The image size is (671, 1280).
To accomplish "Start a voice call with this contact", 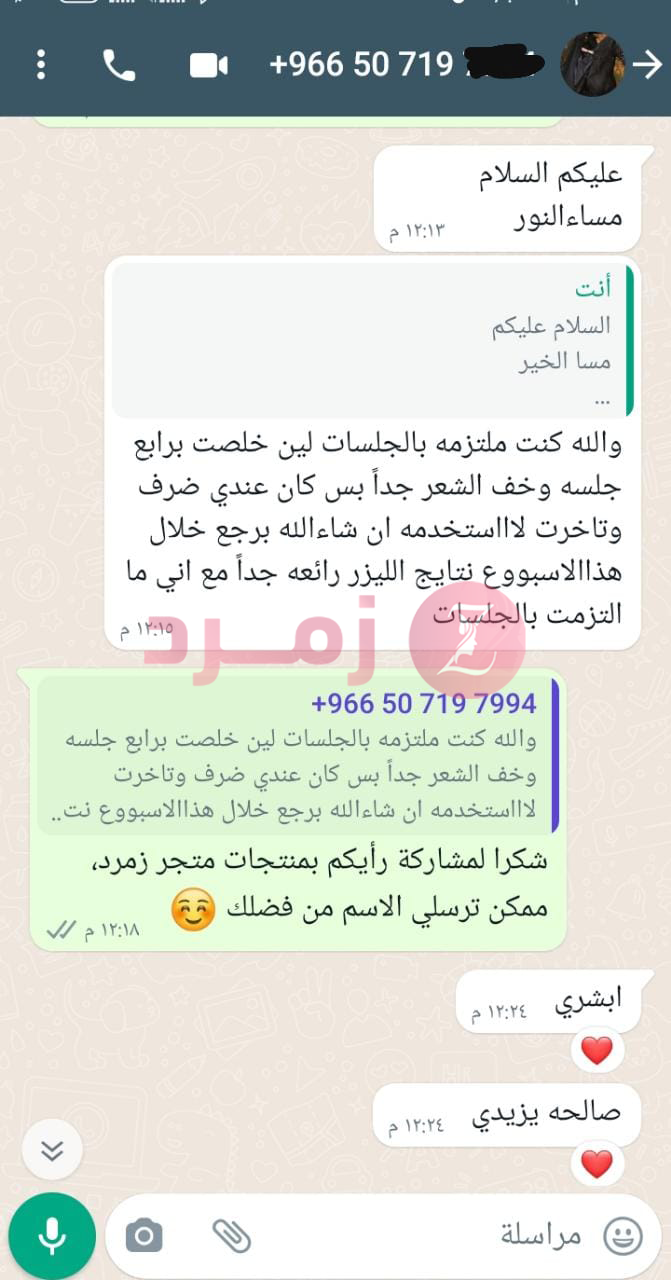I will pyautogui.click(x=119, y=65).
